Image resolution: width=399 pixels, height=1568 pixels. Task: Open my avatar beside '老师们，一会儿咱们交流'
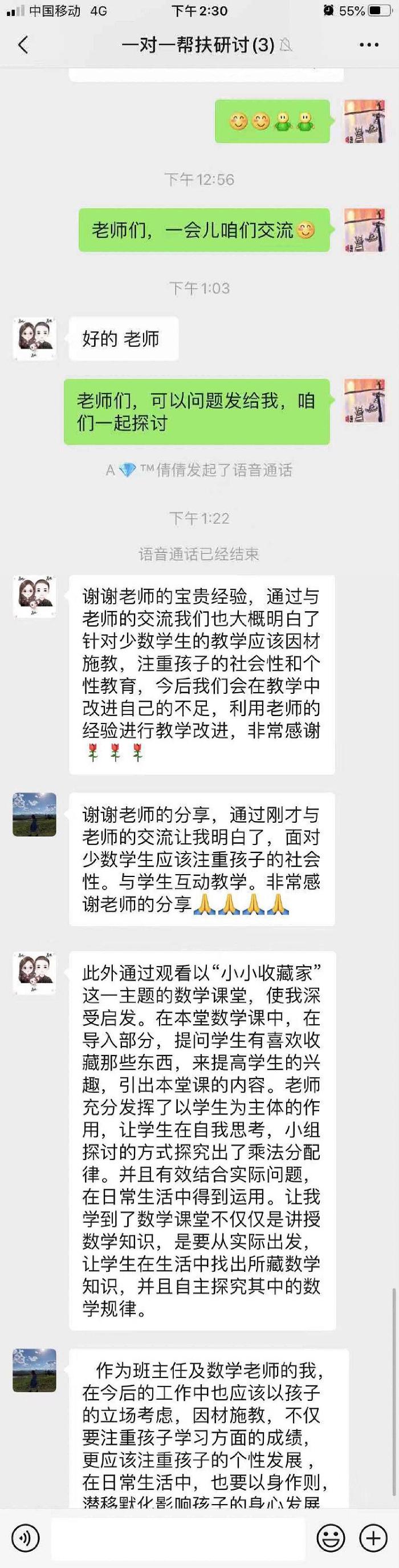pyautogui.click(x=364, y=230)
